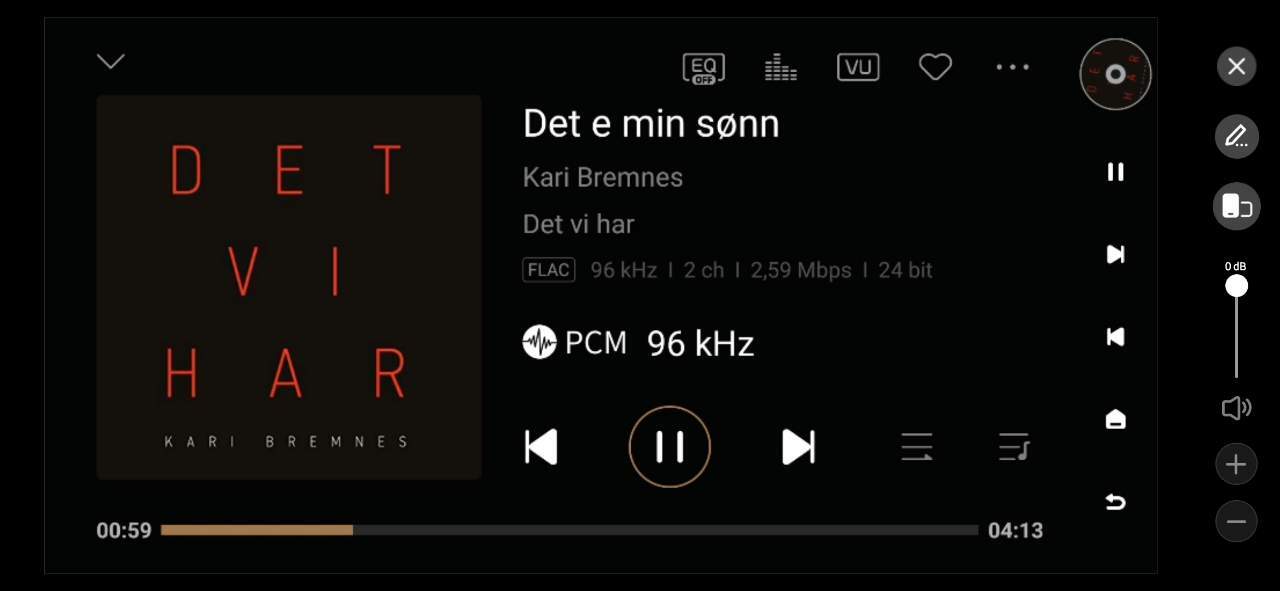
Task: Open the spectrum visualizer
Action: (x=780, y=68)
